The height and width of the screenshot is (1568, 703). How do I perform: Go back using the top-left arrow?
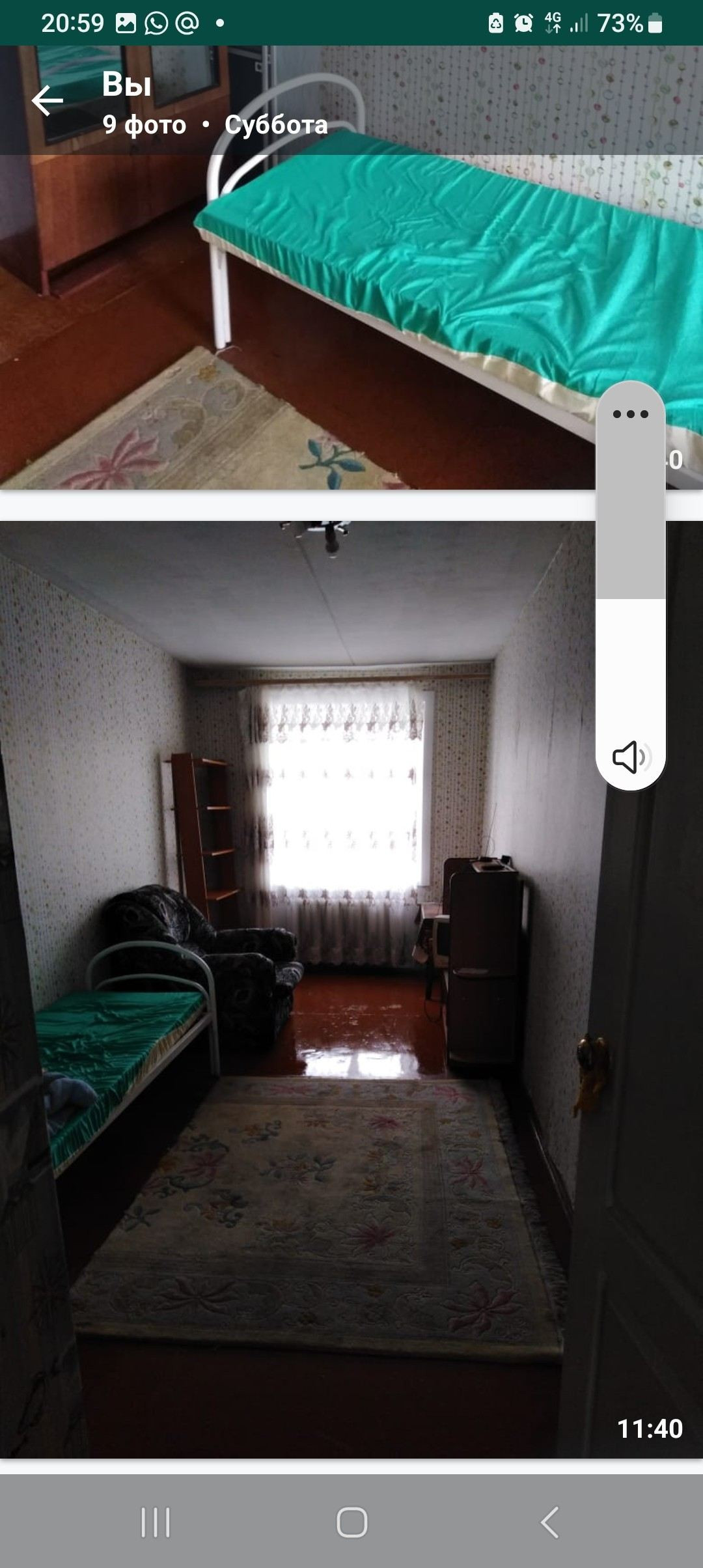[x=48, y=101]
